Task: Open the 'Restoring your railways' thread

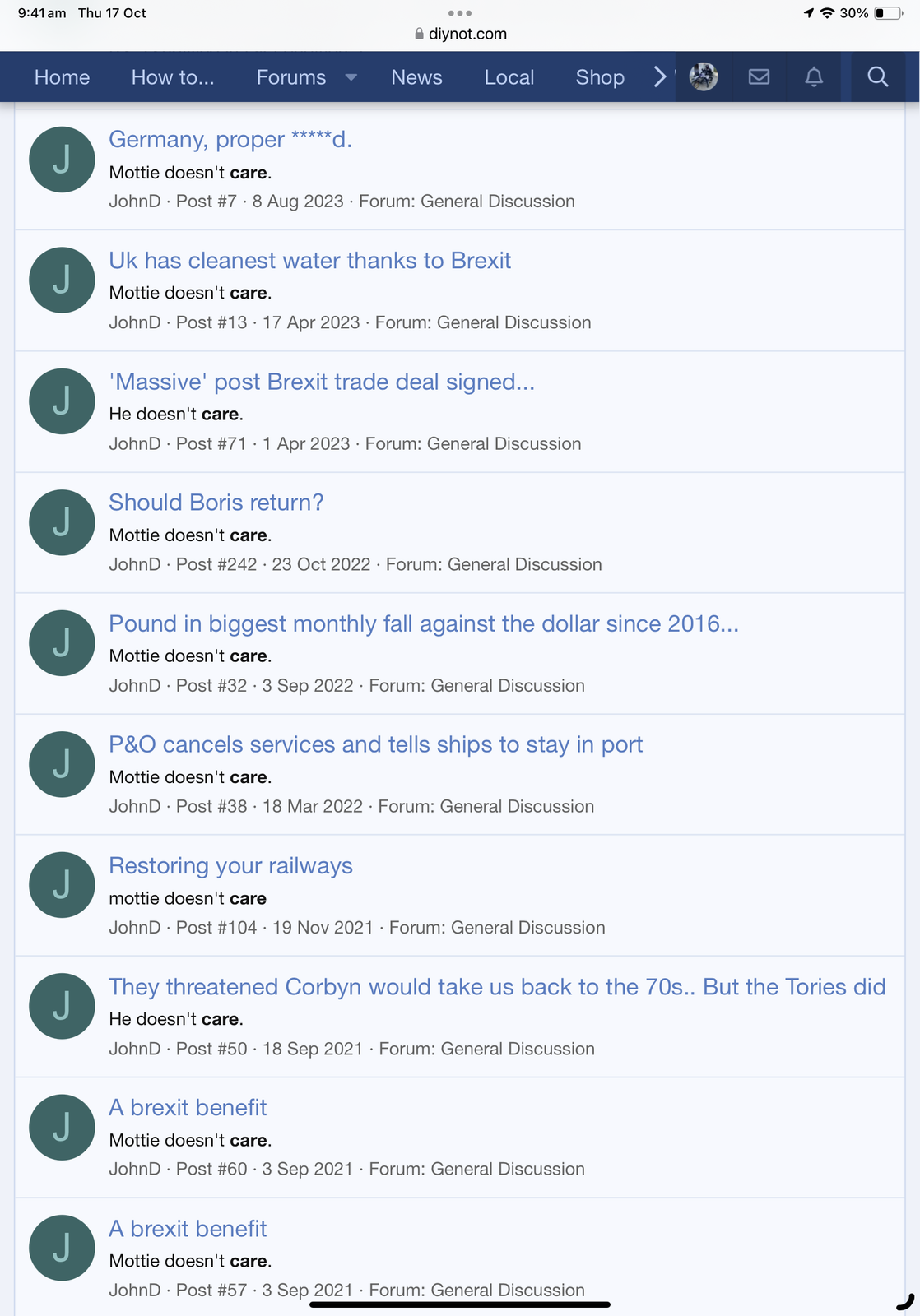Action: (x=230, y=866)
